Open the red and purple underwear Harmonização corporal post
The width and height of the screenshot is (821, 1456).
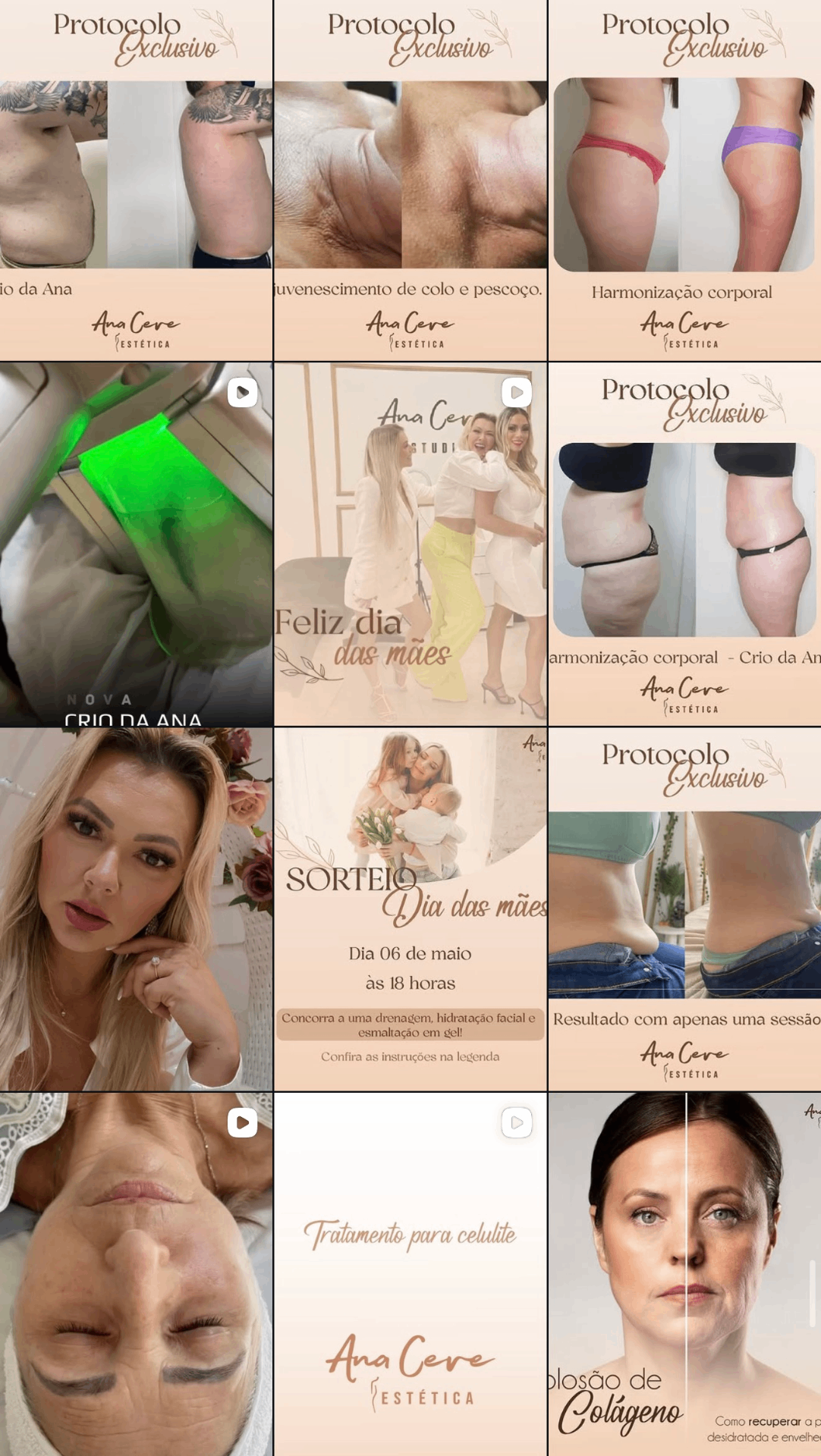point(685,180)
